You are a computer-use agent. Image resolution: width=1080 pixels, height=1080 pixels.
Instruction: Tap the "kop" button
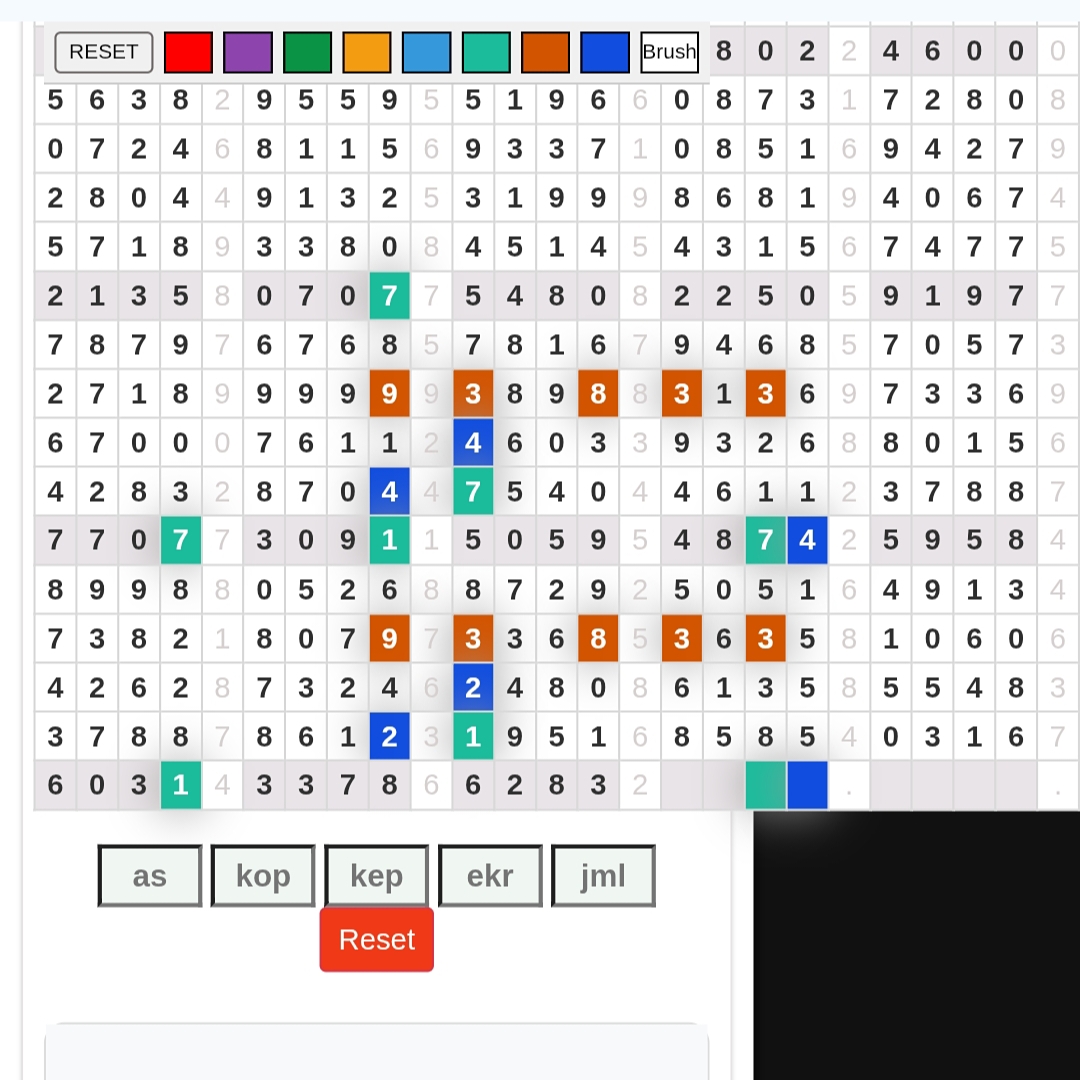click(x=263, y=876)
